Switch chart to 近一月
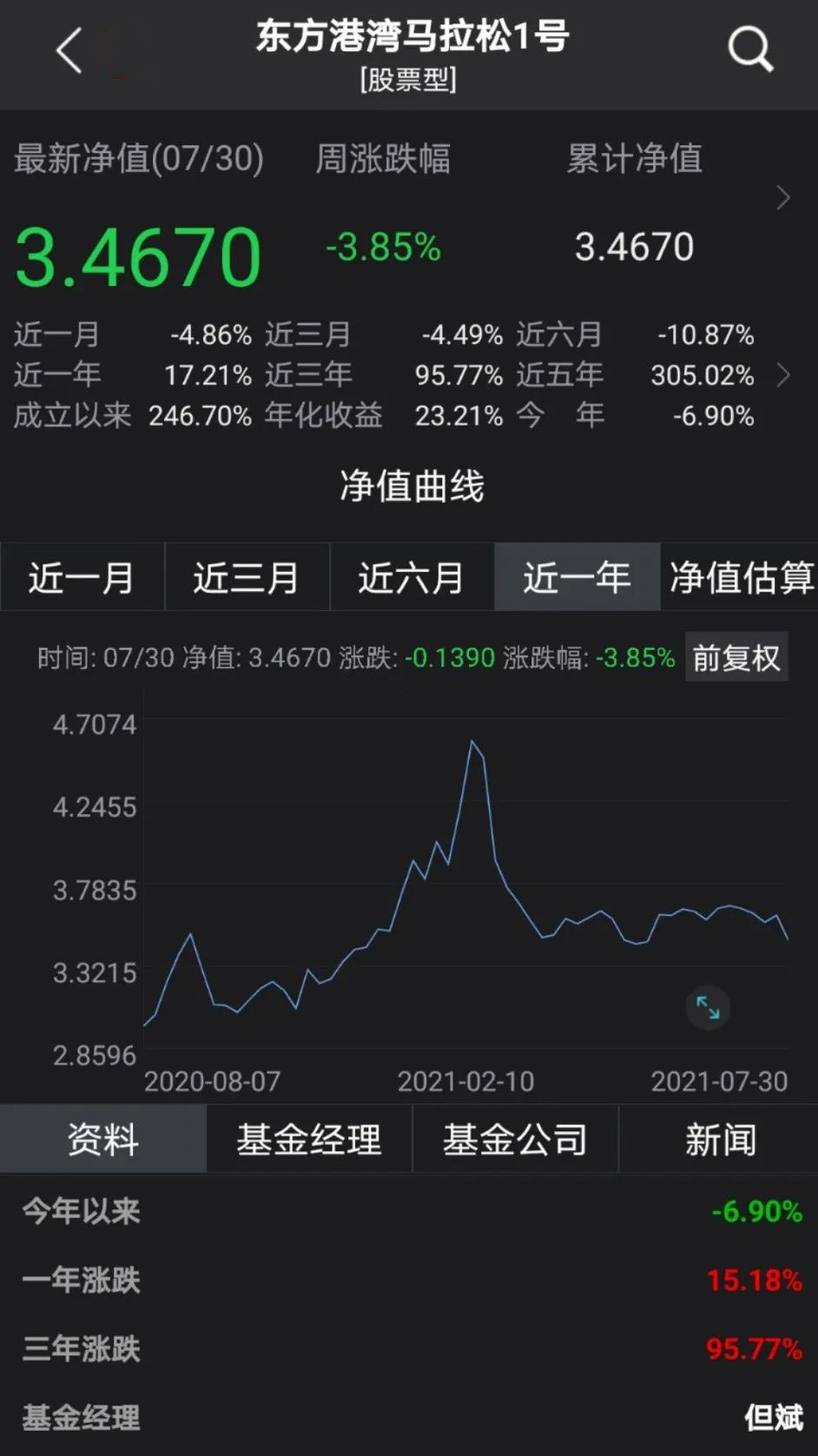The width and height of the screenshot is (818, 1456). 82,578
